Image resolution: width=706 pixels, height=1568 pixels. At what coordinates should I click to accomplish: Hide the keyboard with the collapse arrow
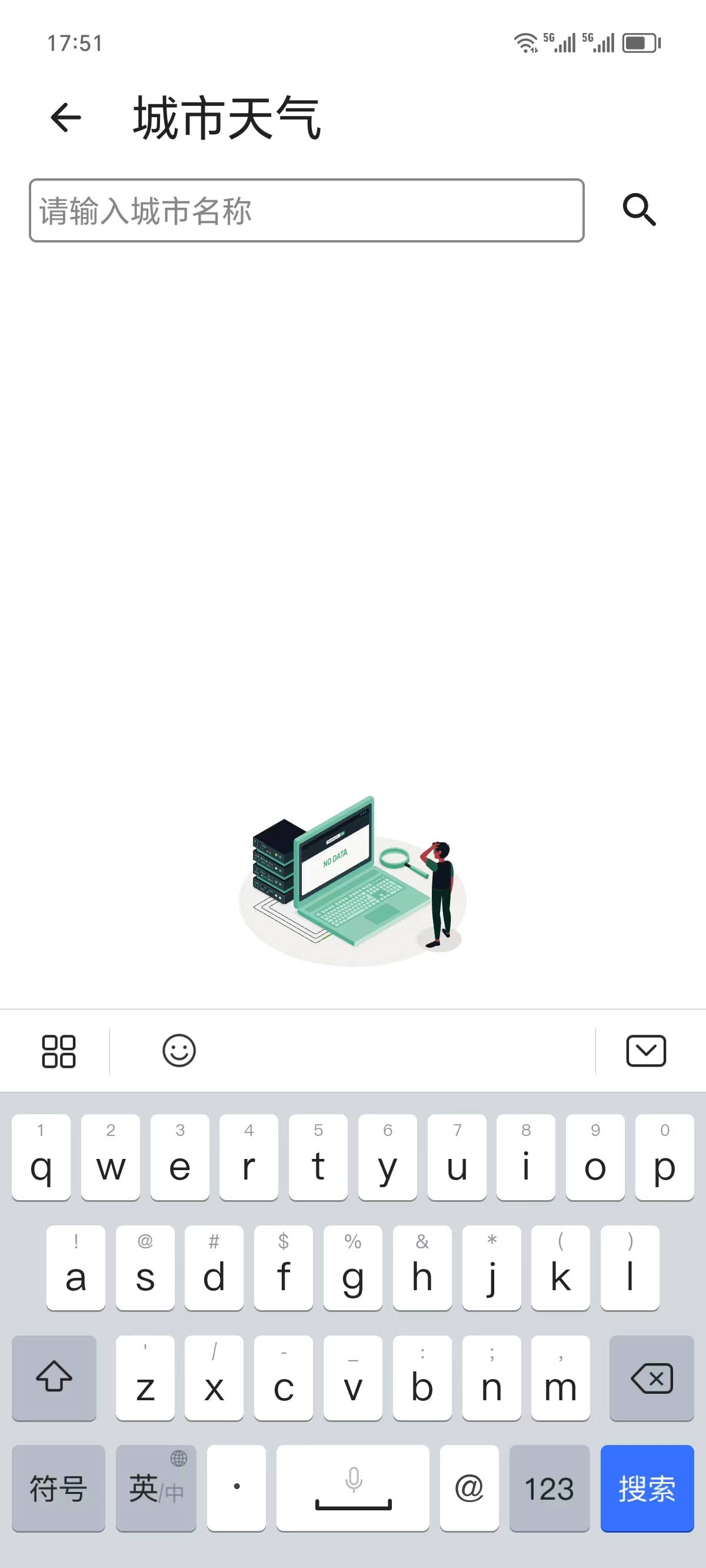(x=646, y=1051)
